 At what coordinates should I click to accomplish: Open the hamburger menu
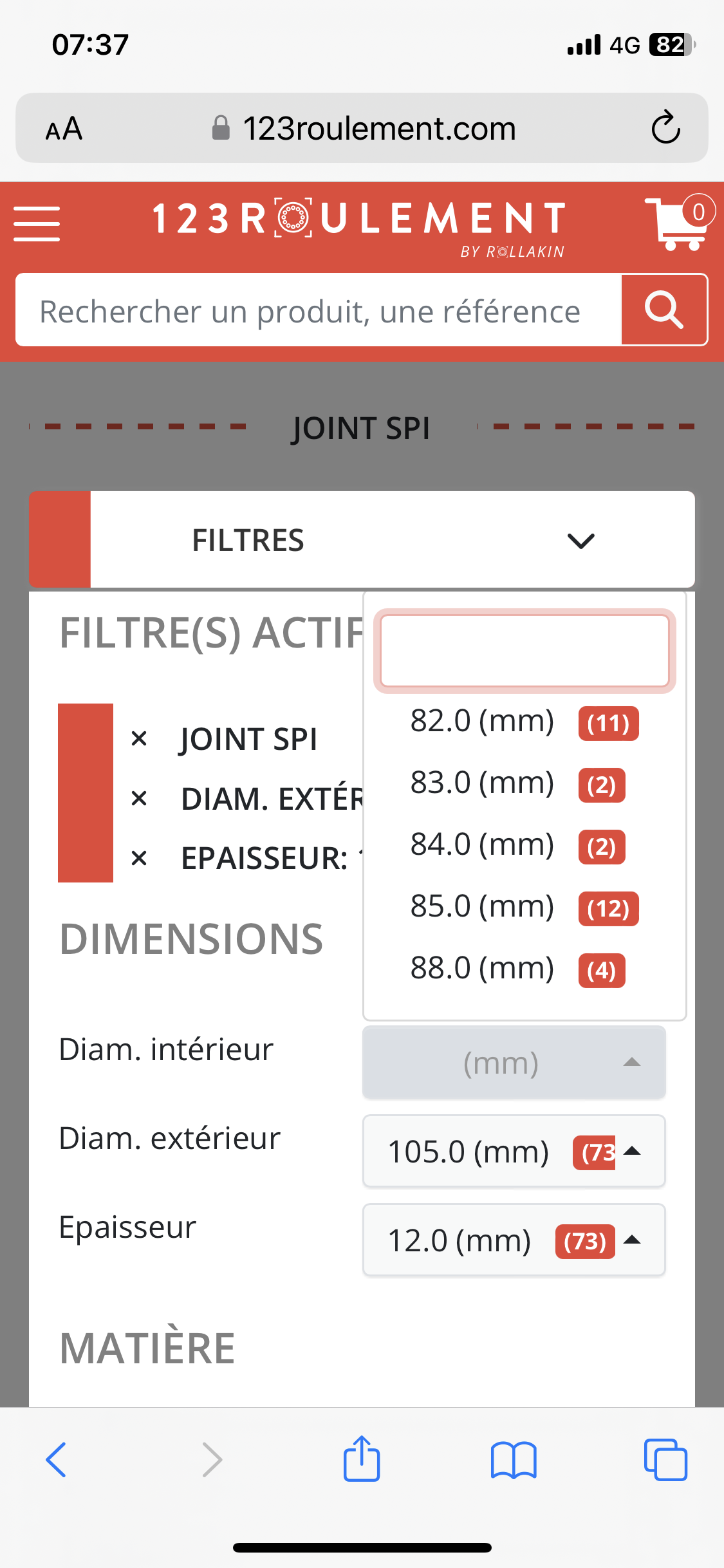37,223
